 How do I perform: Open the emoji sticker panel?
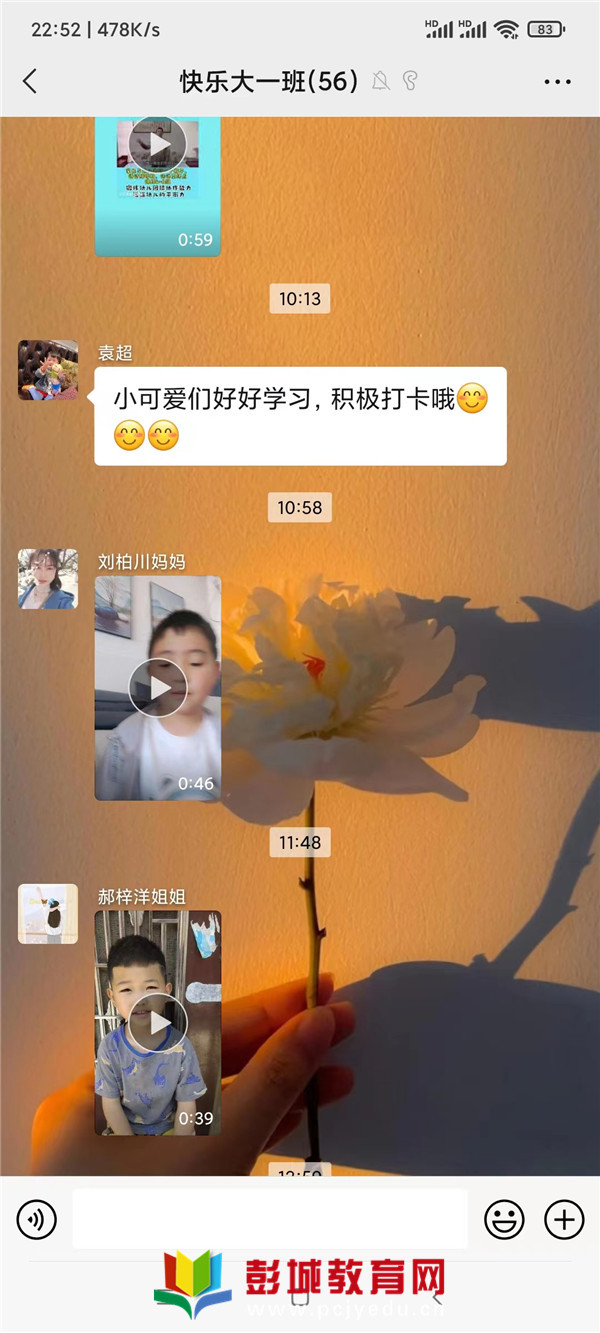coord(504,1219)
